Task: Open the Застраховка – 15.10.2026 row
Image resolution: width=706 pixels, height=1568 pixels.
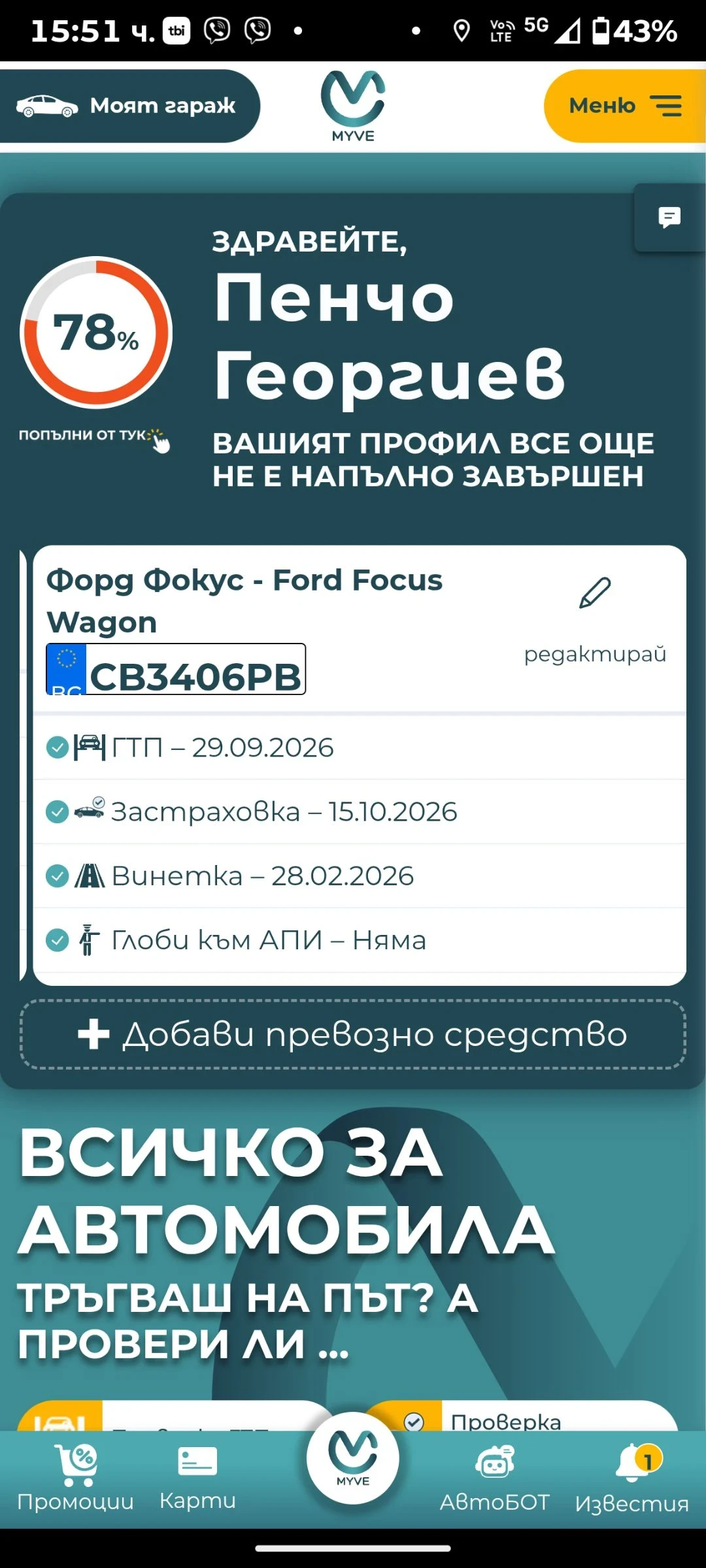Action: pos(284,811)
